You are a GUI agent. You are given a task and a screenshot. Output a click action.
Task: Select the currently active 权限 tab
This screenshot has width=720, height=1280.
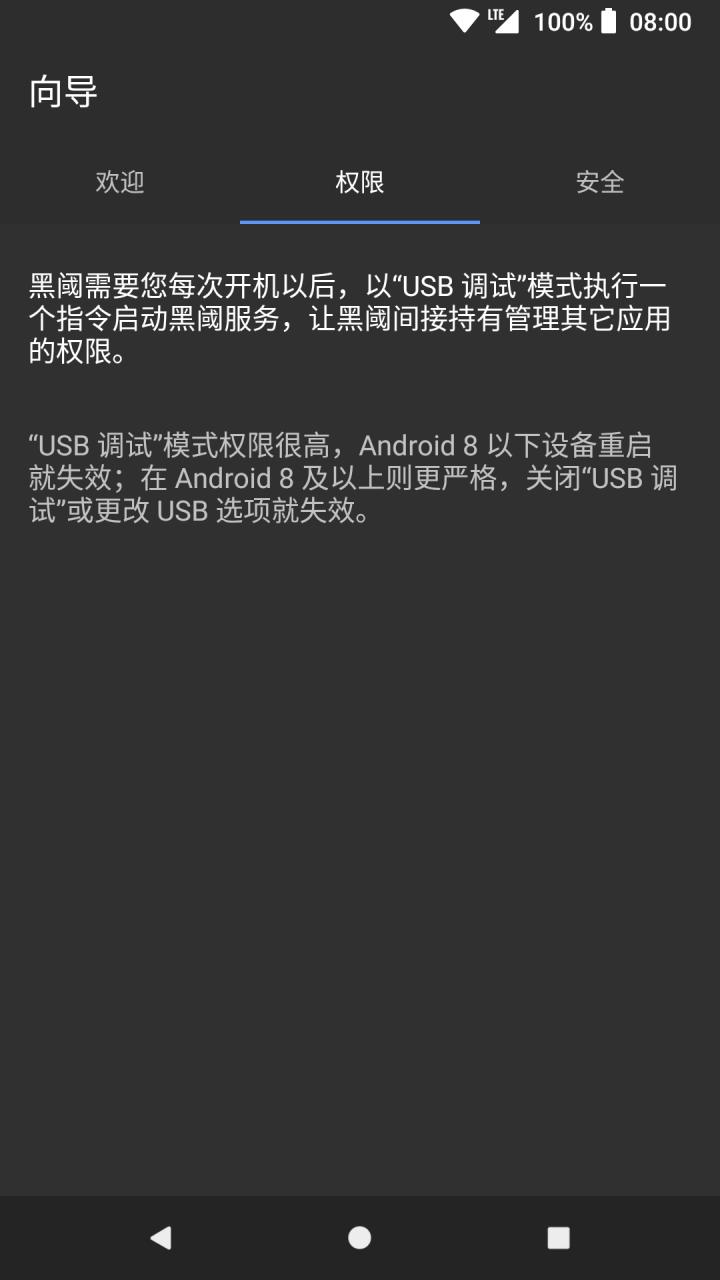[359, 183]
